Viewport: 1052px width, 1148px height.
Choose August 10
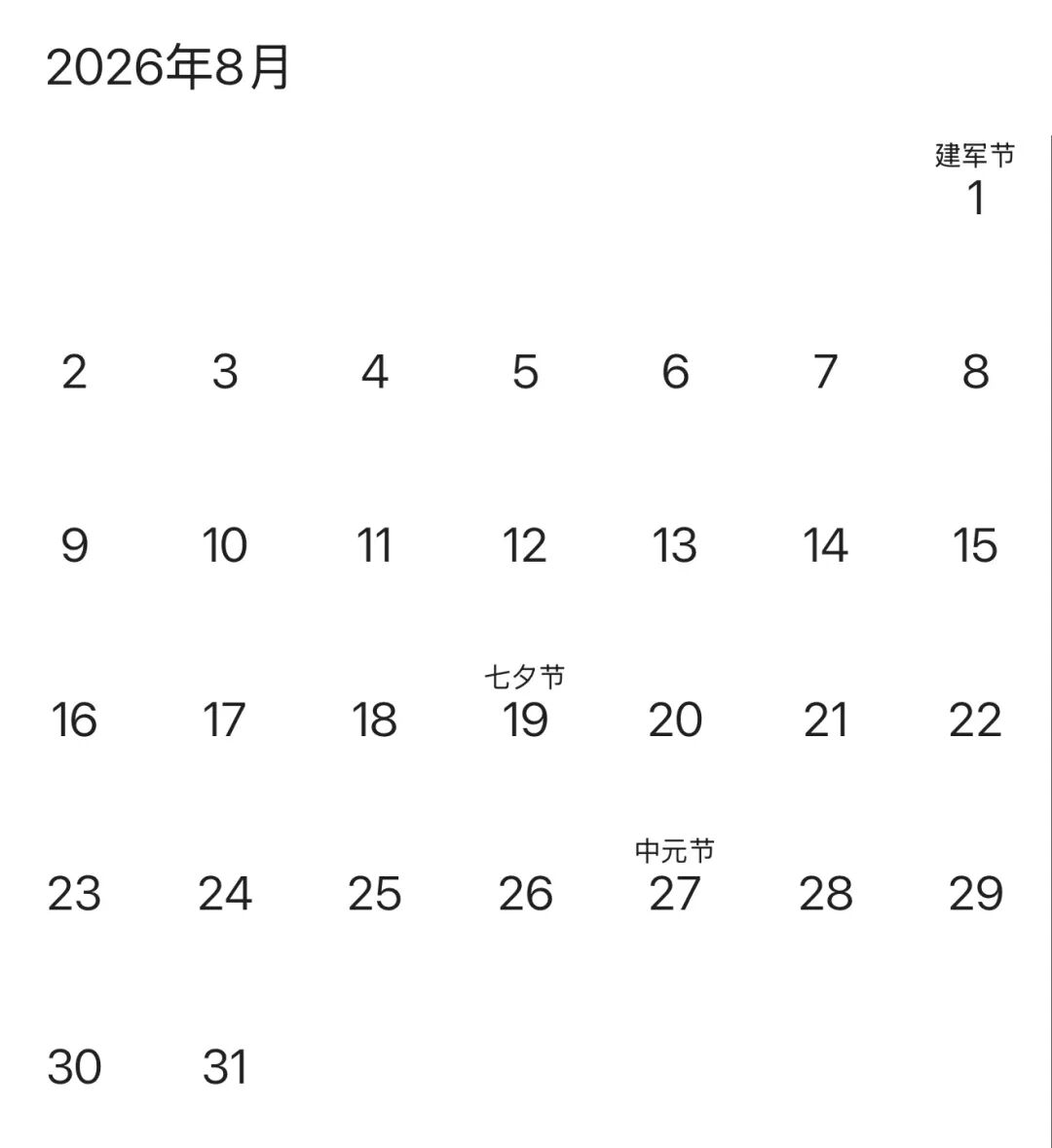[x=225, y=545]
